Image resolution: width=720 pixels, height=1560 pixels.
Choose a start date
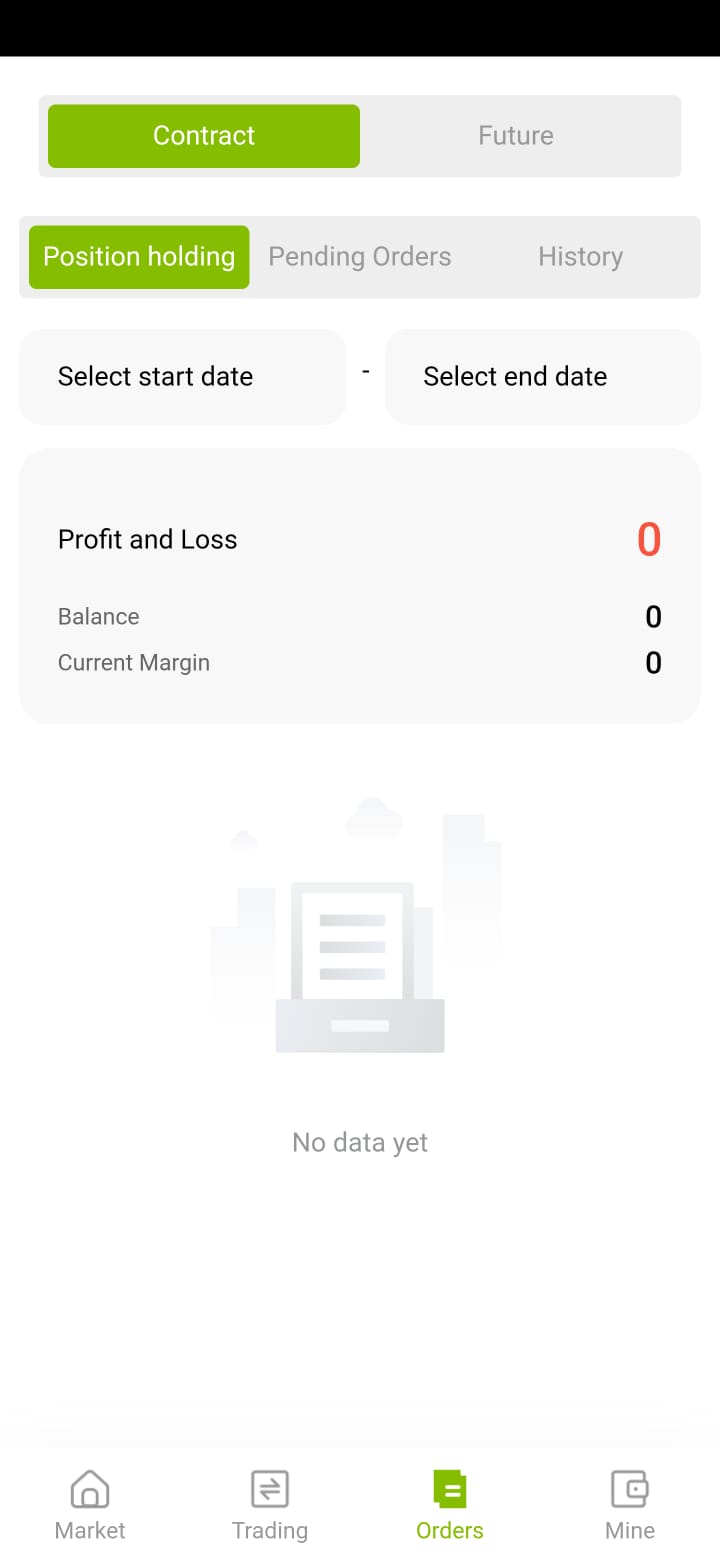(182, 377)
